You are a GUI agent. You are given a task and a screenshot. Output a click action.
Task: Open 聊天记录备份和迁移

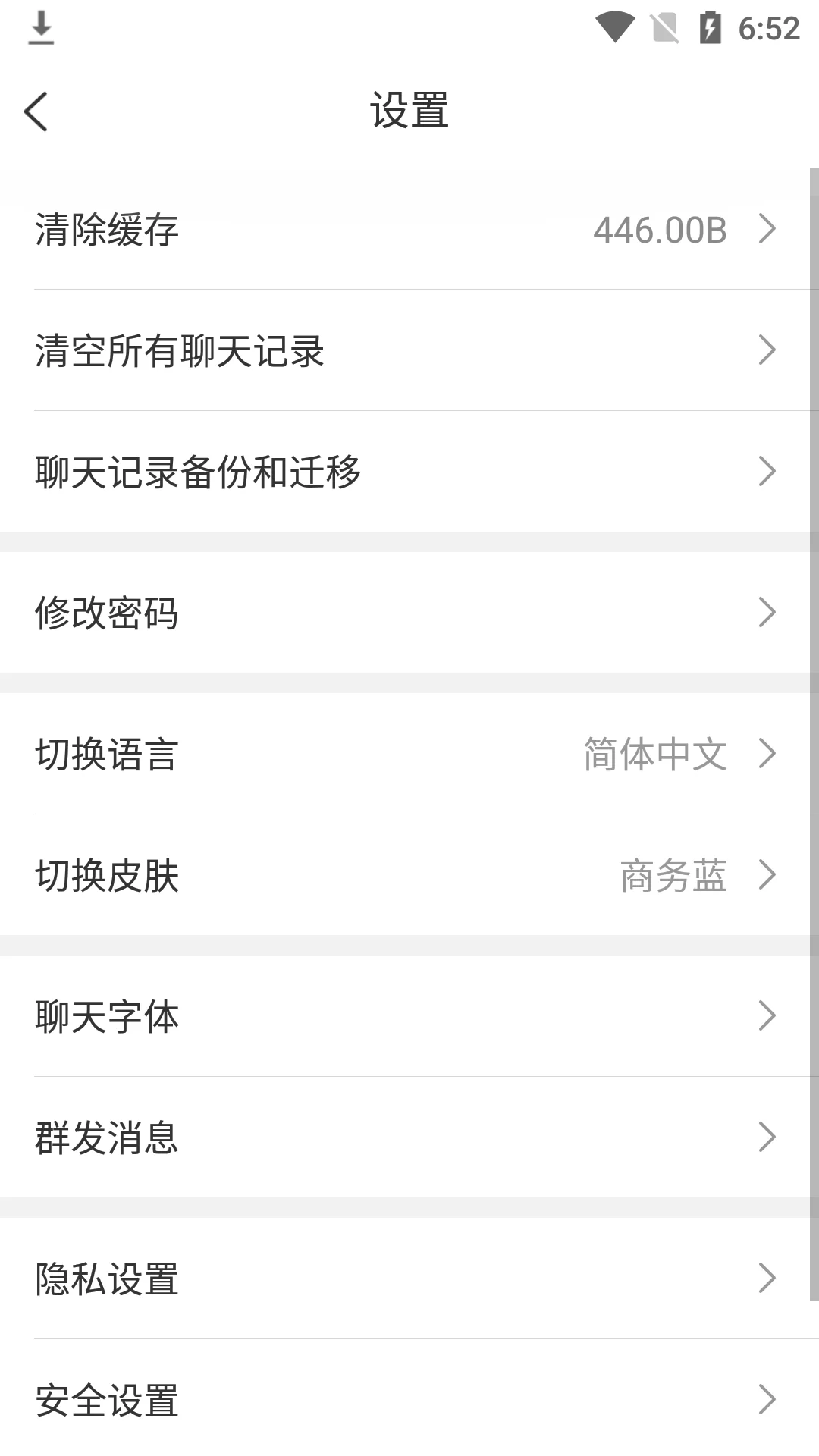[x=409, y=472]
